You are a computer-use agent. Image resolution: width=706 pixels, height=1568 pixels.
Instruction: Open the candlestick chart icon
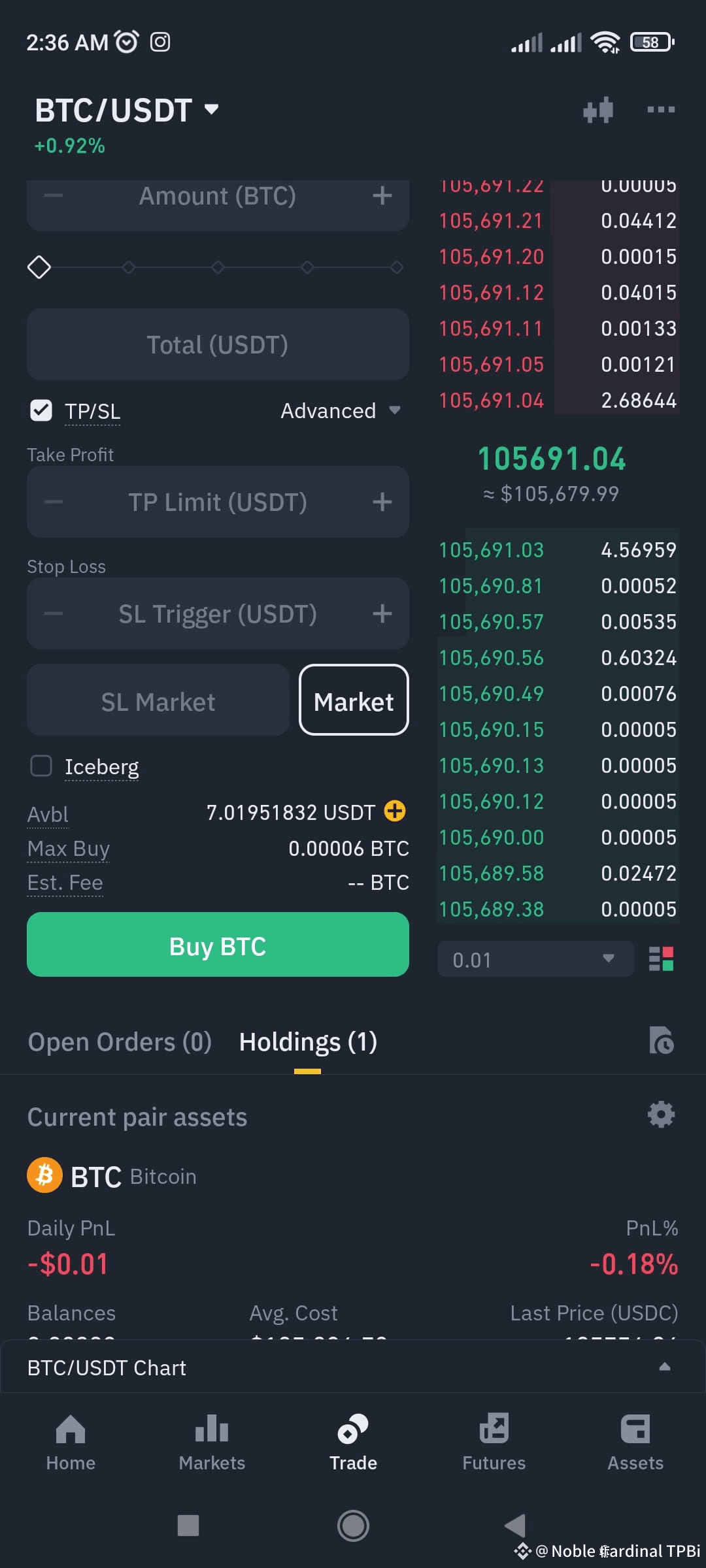[x=597, y=110]
